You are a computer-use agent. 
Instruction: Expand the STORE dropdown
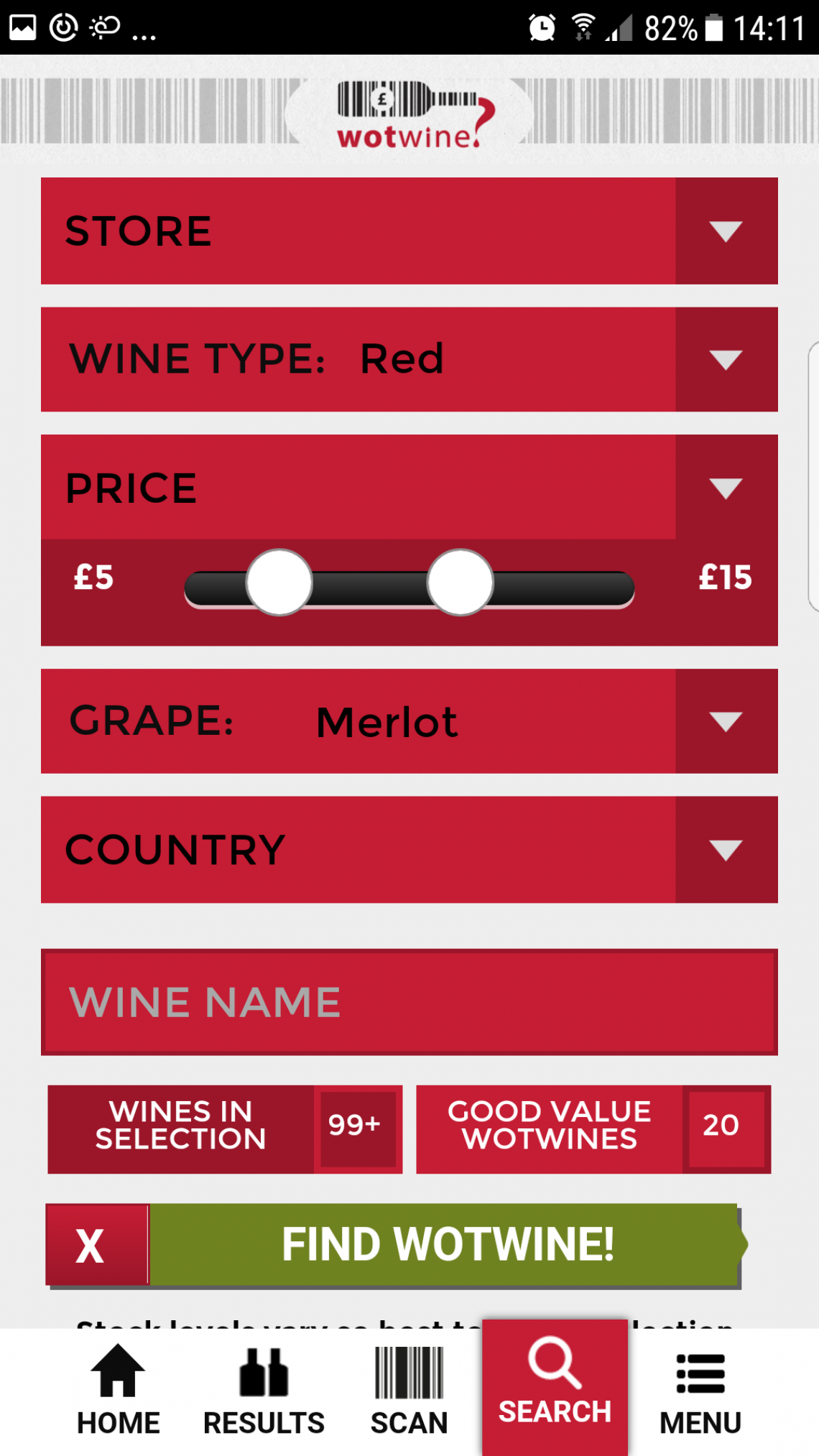pyautogui.click(x=409, y=231)
